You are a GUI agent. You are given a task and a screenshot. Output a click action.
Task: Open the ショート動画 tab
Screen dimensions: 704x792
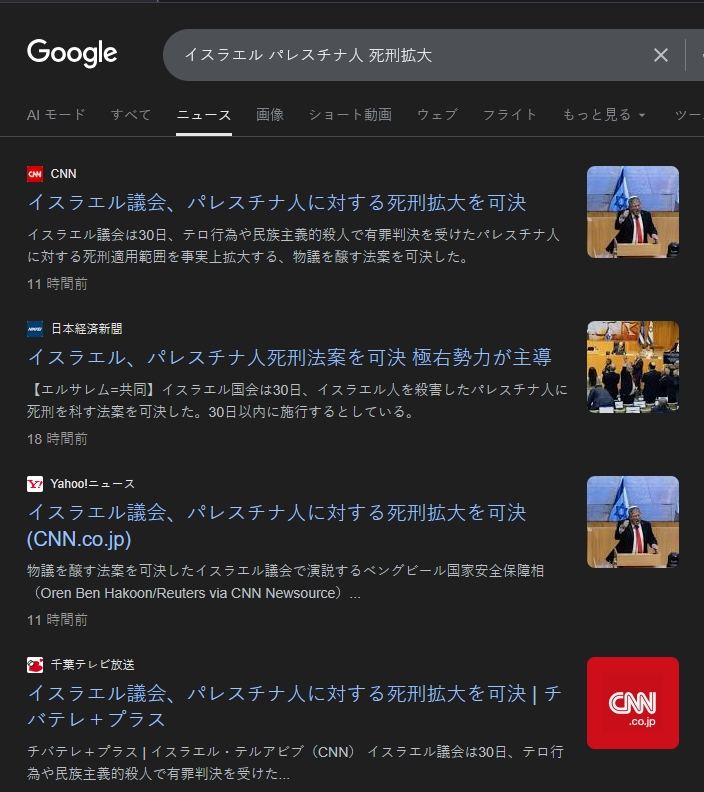(350, 115)
